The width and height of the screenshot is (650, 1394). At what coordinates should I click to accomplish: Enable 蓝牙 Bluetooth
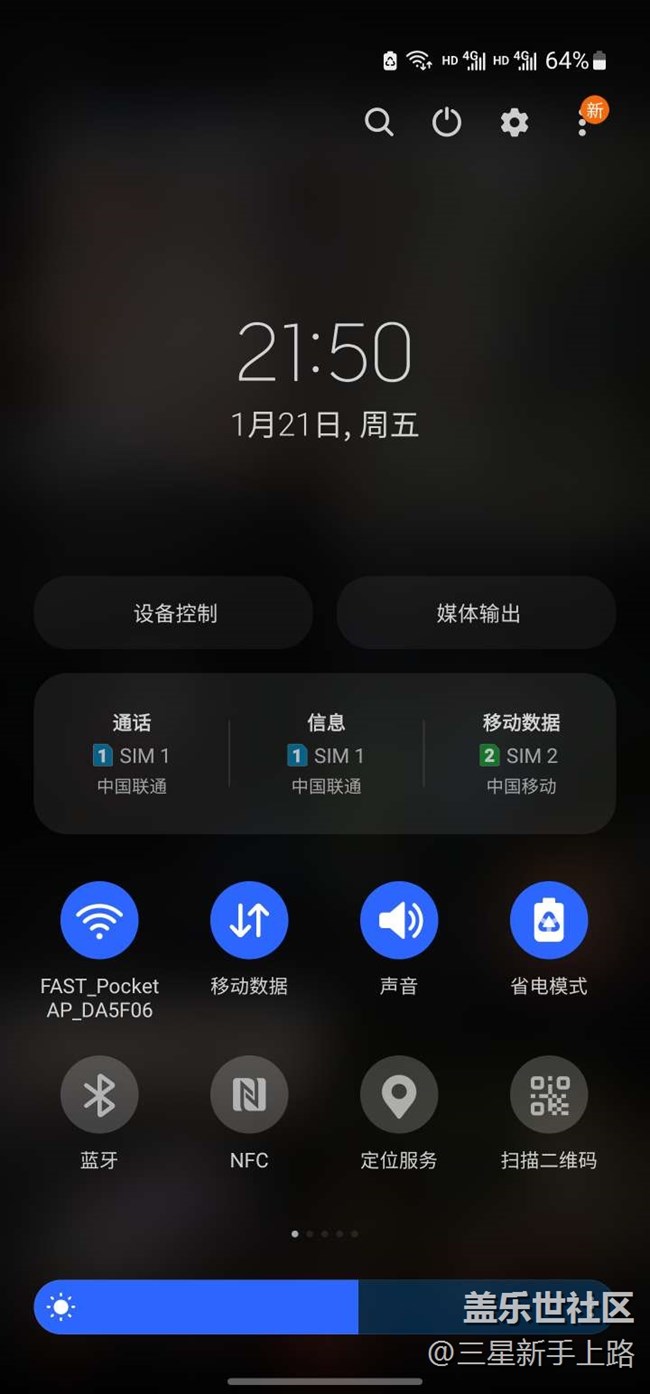(x=99, y=1095)
